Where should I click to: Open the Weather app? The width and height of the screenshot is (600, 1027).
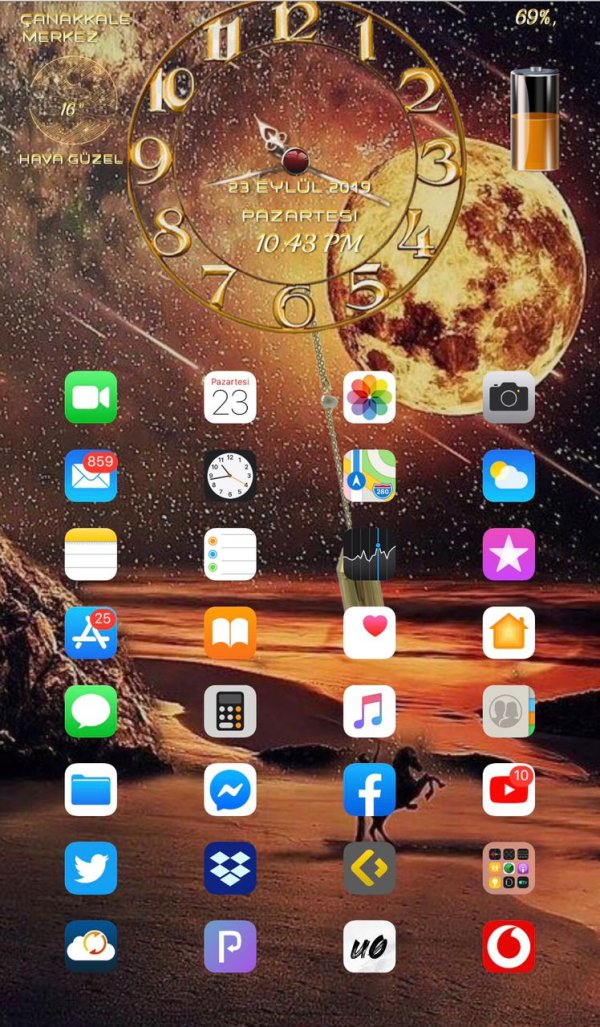pyautogui.click(x=508, y=476)
